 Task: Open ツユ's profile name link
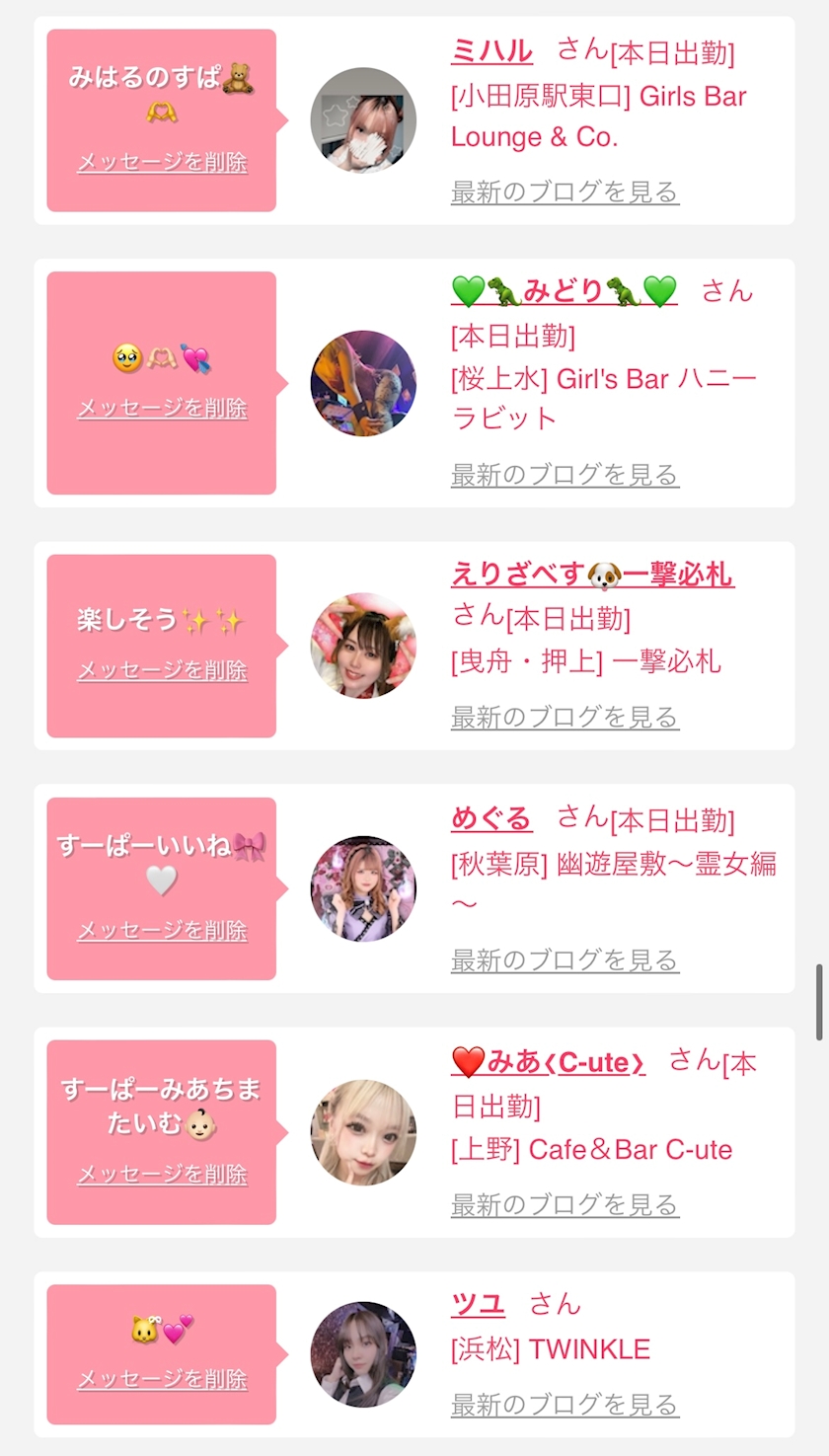click(x=478, y=1304)
